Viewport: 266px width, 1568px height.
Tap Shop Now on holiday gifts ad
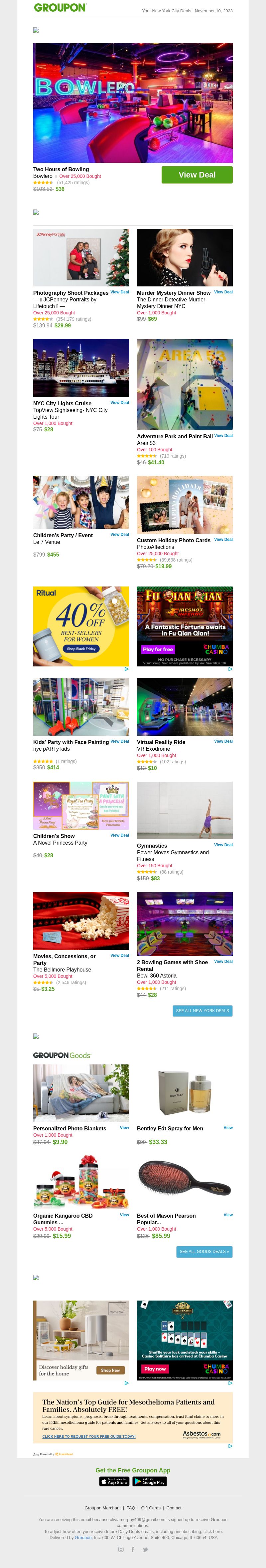click(110, 1370)
